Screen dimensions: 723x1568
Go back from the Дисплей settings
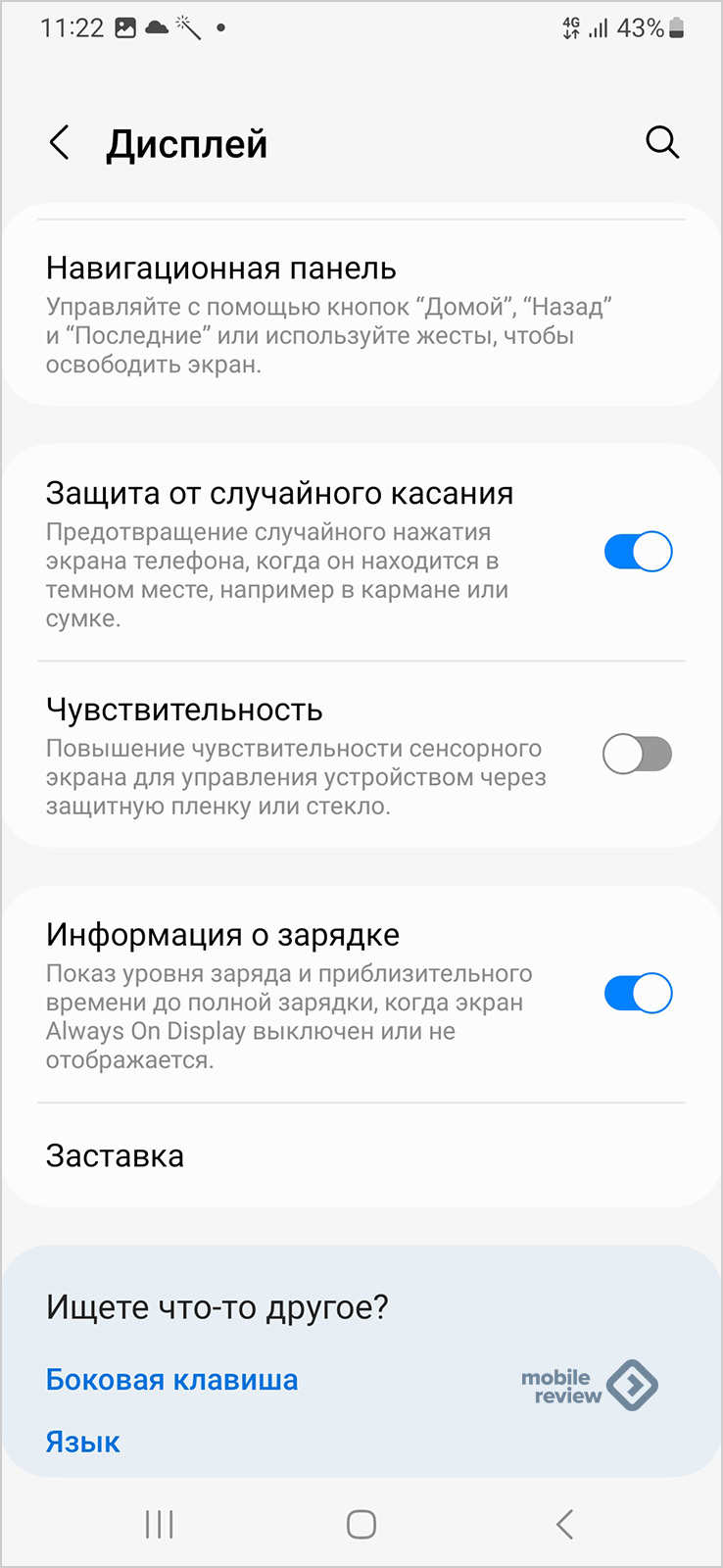pyautogui.click(x=60, y=143)
